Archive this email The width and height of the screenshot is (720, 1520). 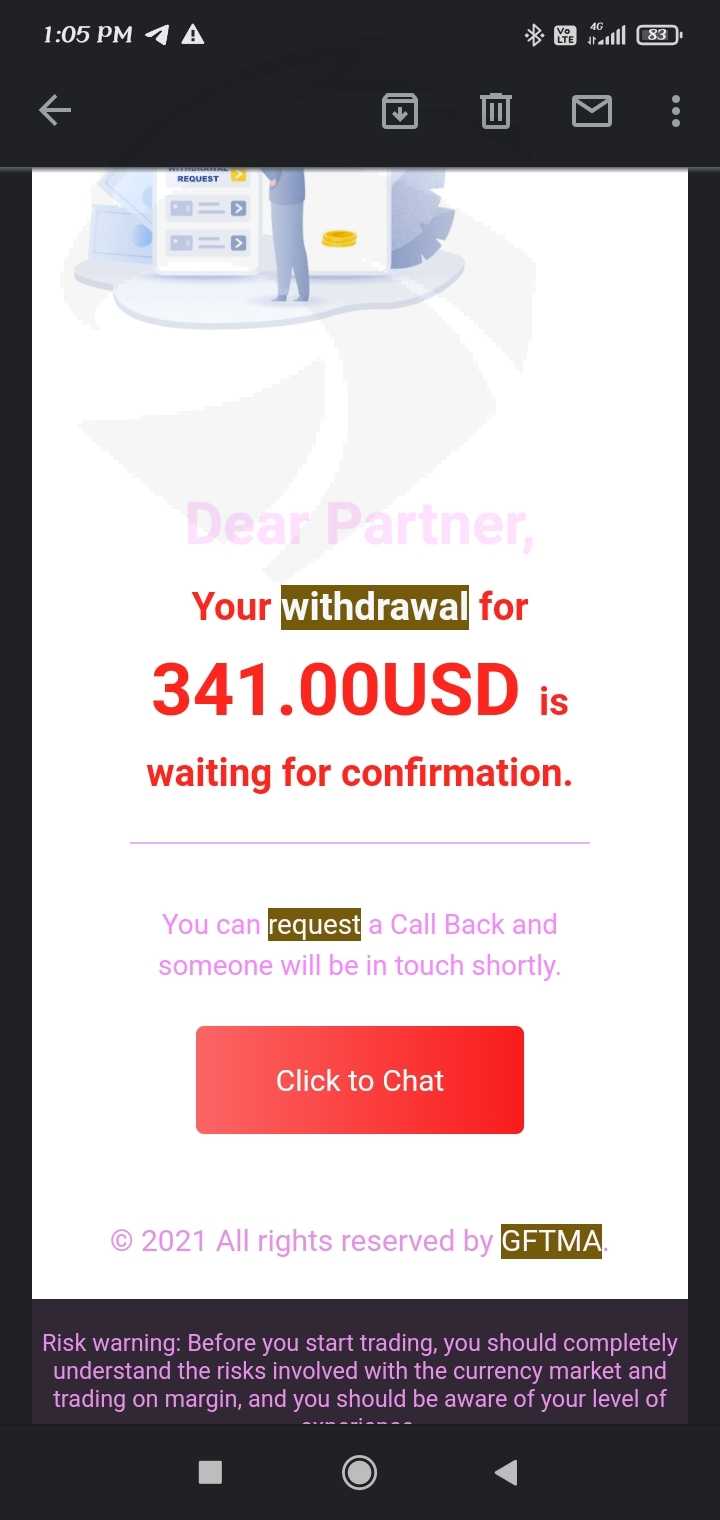click(x=400, y=111)
